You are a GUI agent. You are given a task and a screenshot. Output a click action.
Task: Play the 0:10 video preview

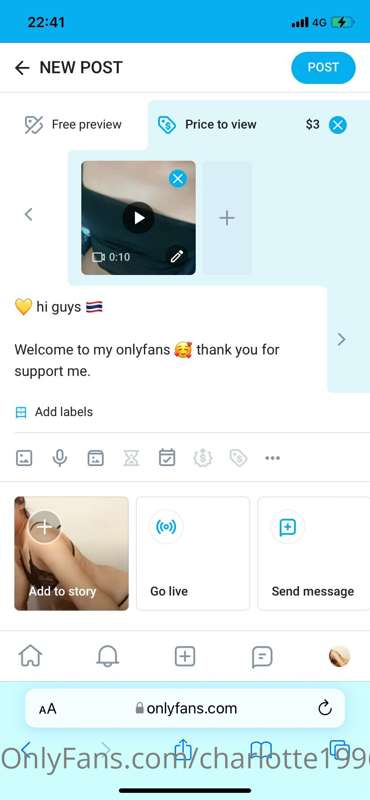(x=138, y=218)
